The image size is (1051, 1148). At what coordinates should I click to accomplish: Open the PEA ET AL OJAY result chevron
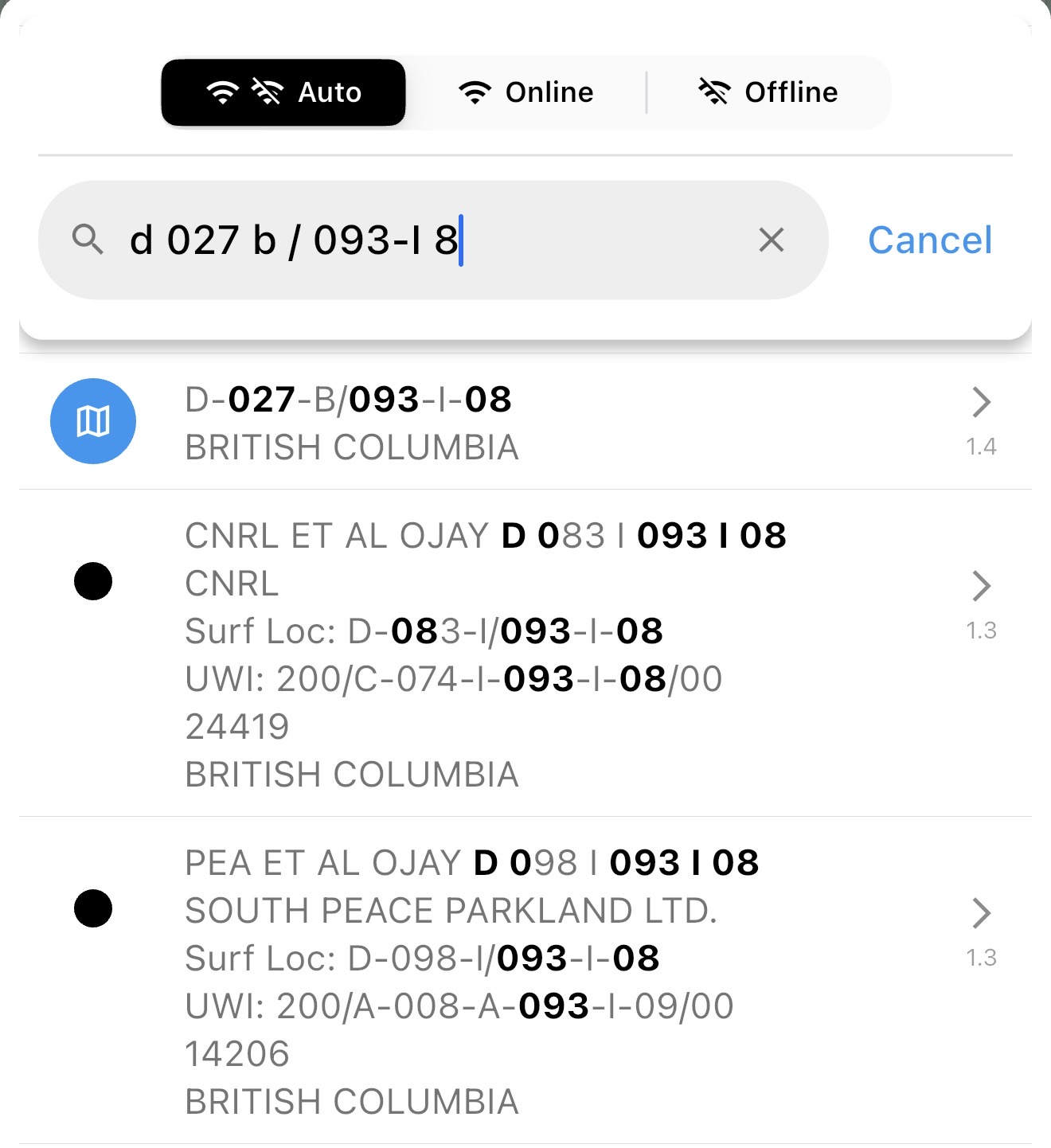click(981, 913)
